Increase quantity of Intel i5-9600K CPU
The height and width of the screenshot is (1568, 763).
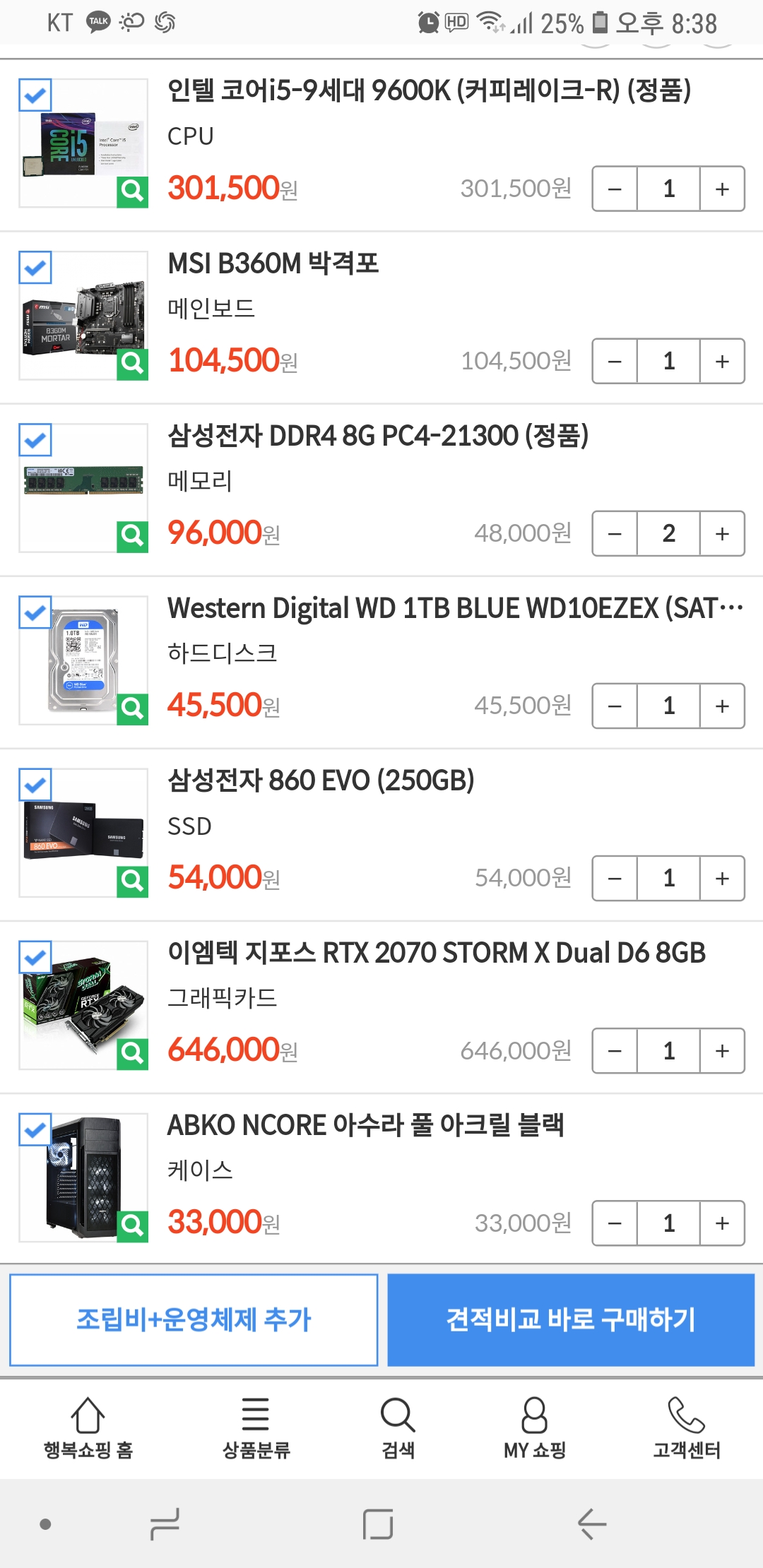tap(721, 189)
